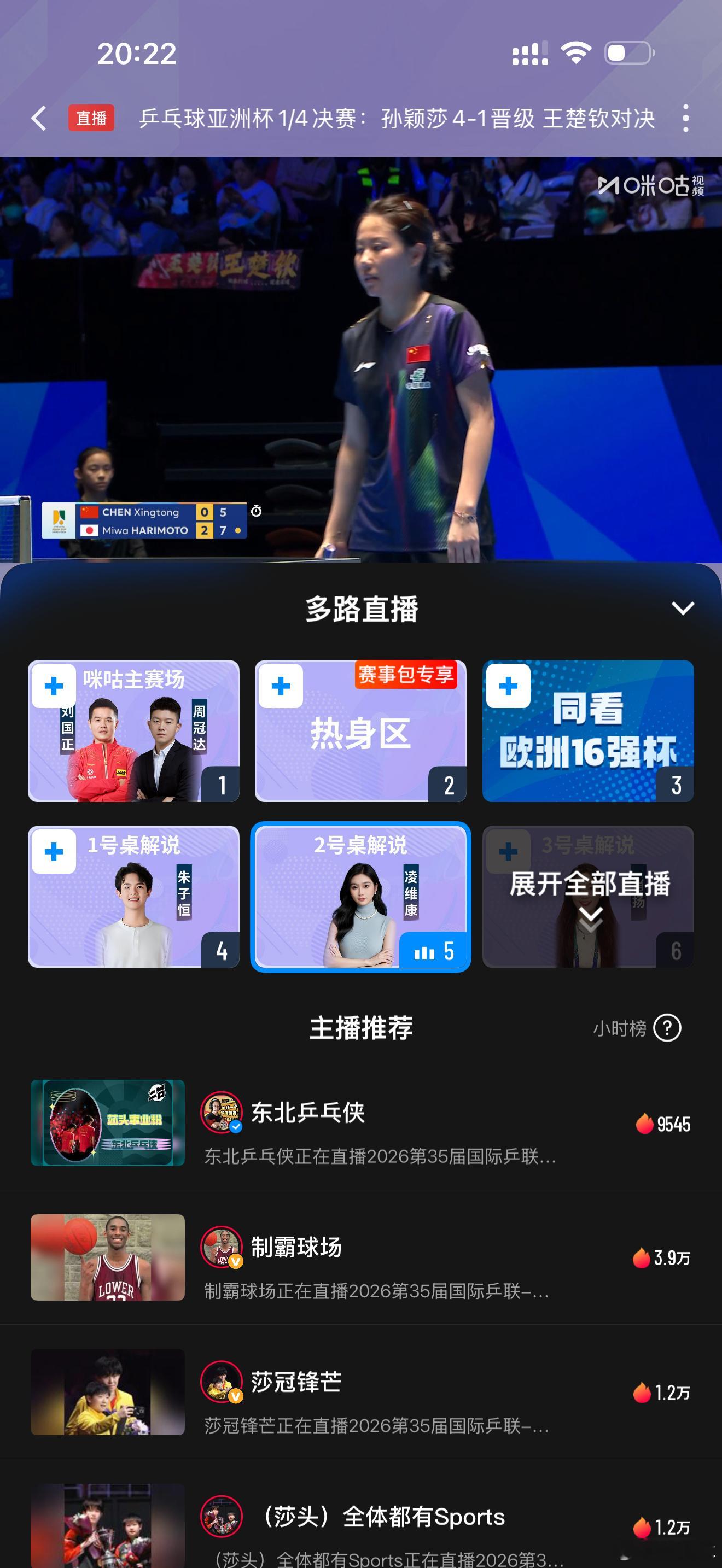722x1568 pixels.
Task: Open the more options menu at top right
Action: (x=685, y=119)
